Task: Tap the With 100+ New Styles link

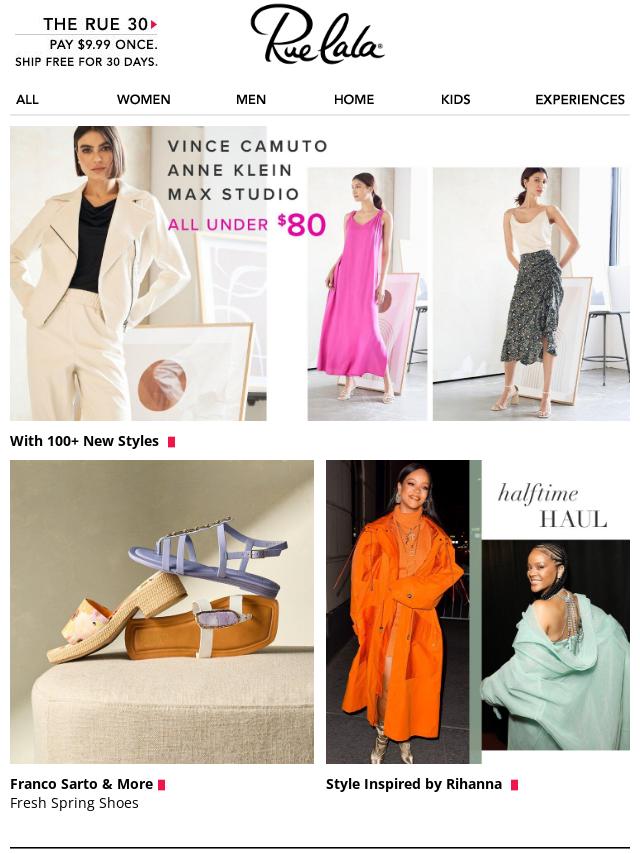Action: [x=85, y=441]
